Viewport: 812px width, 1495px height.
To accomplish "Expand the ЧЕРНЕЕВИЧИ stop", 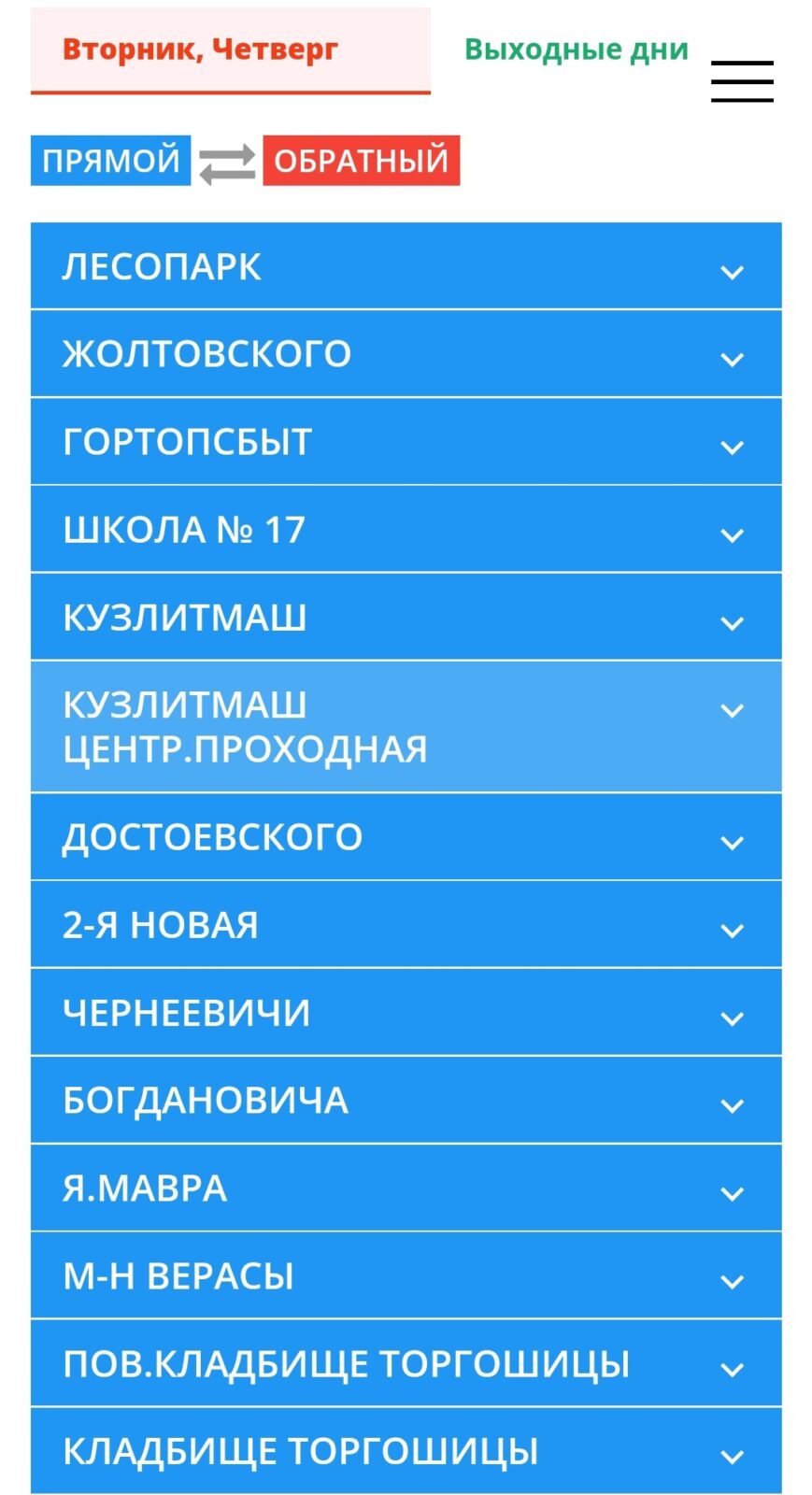I will point(406,1013).
